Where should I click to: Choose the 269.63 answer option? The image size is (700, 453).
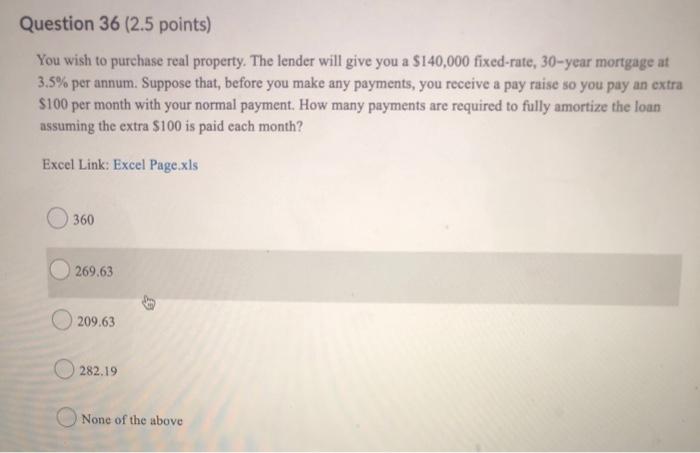61,270
